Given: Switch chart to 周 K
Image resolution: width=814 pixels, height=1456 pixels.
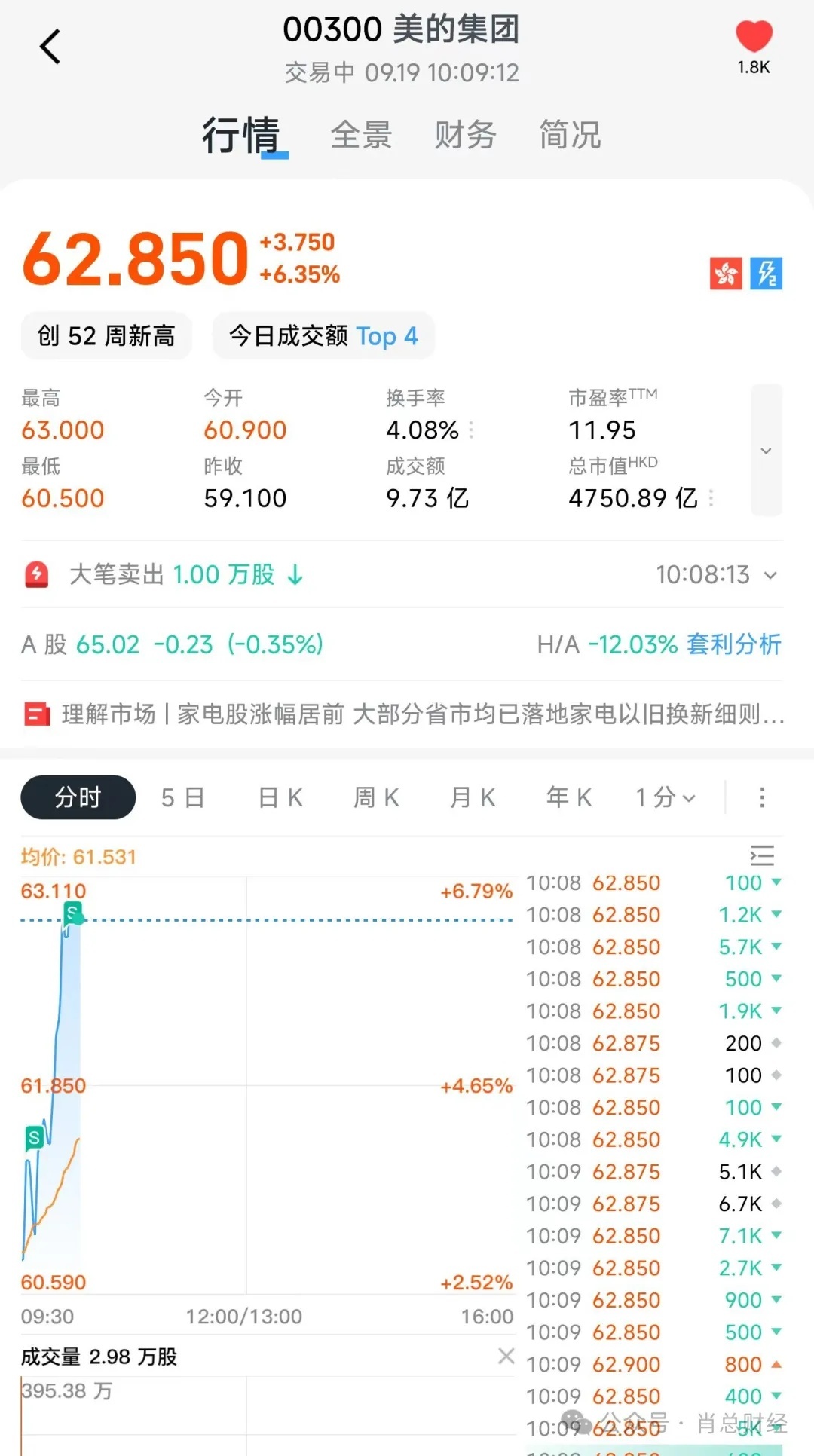Looking at the screenshot, I should 376,797.
